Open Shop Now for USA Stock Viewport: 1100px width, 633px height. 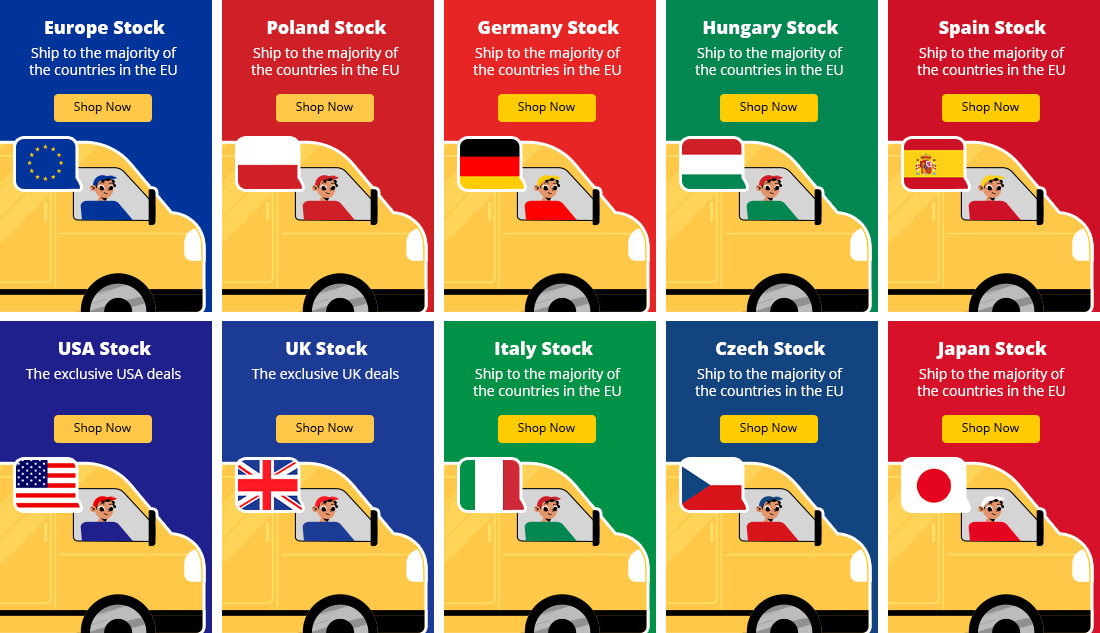(x=102, y=428)
